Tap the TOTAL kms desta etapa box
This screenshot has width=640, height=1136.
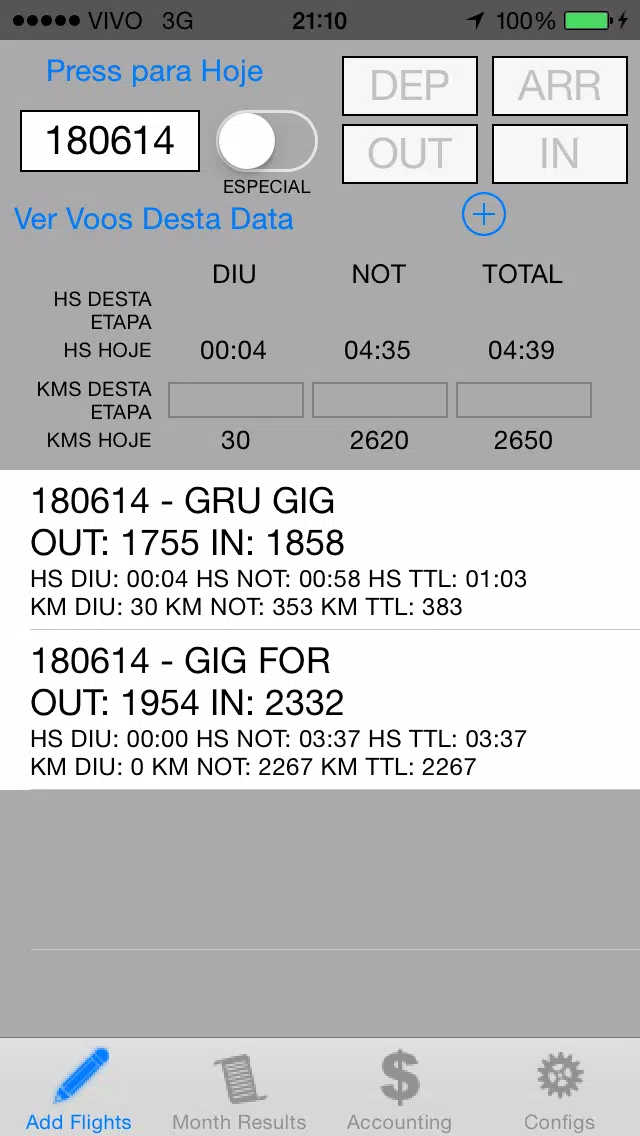click(523, 401)
